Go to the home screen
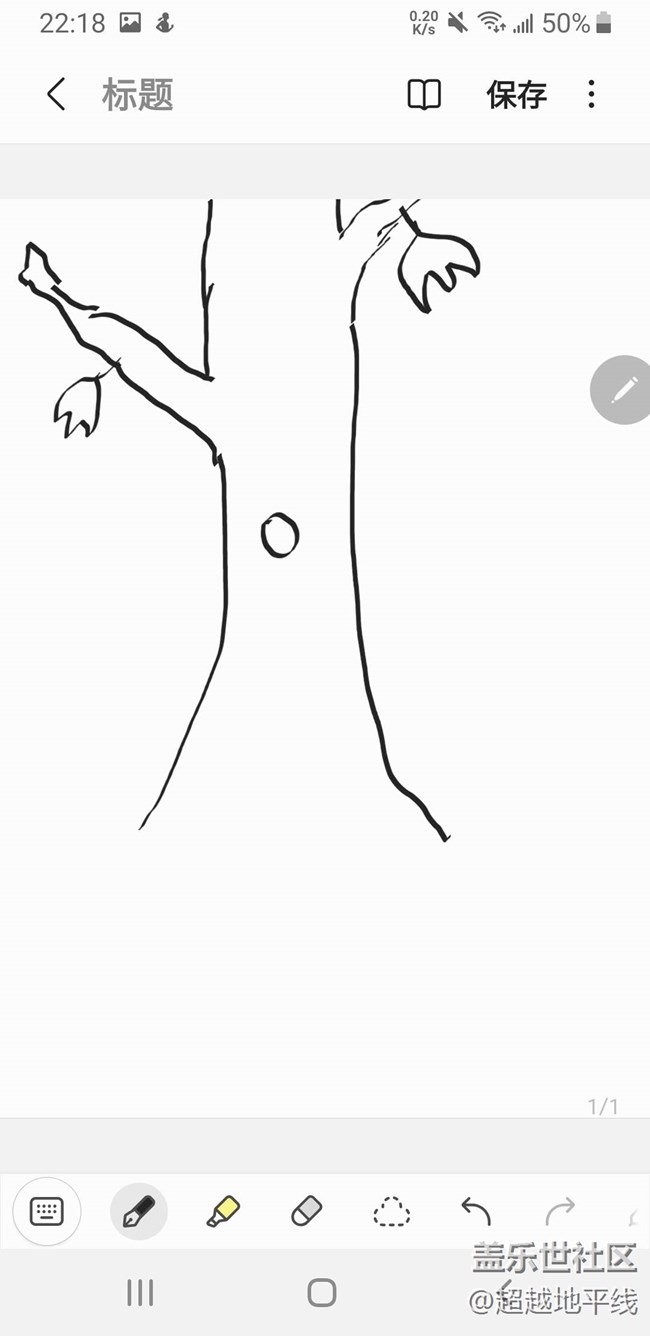650x1336 pixels. pyautogui.click(x=322, y=1293)
